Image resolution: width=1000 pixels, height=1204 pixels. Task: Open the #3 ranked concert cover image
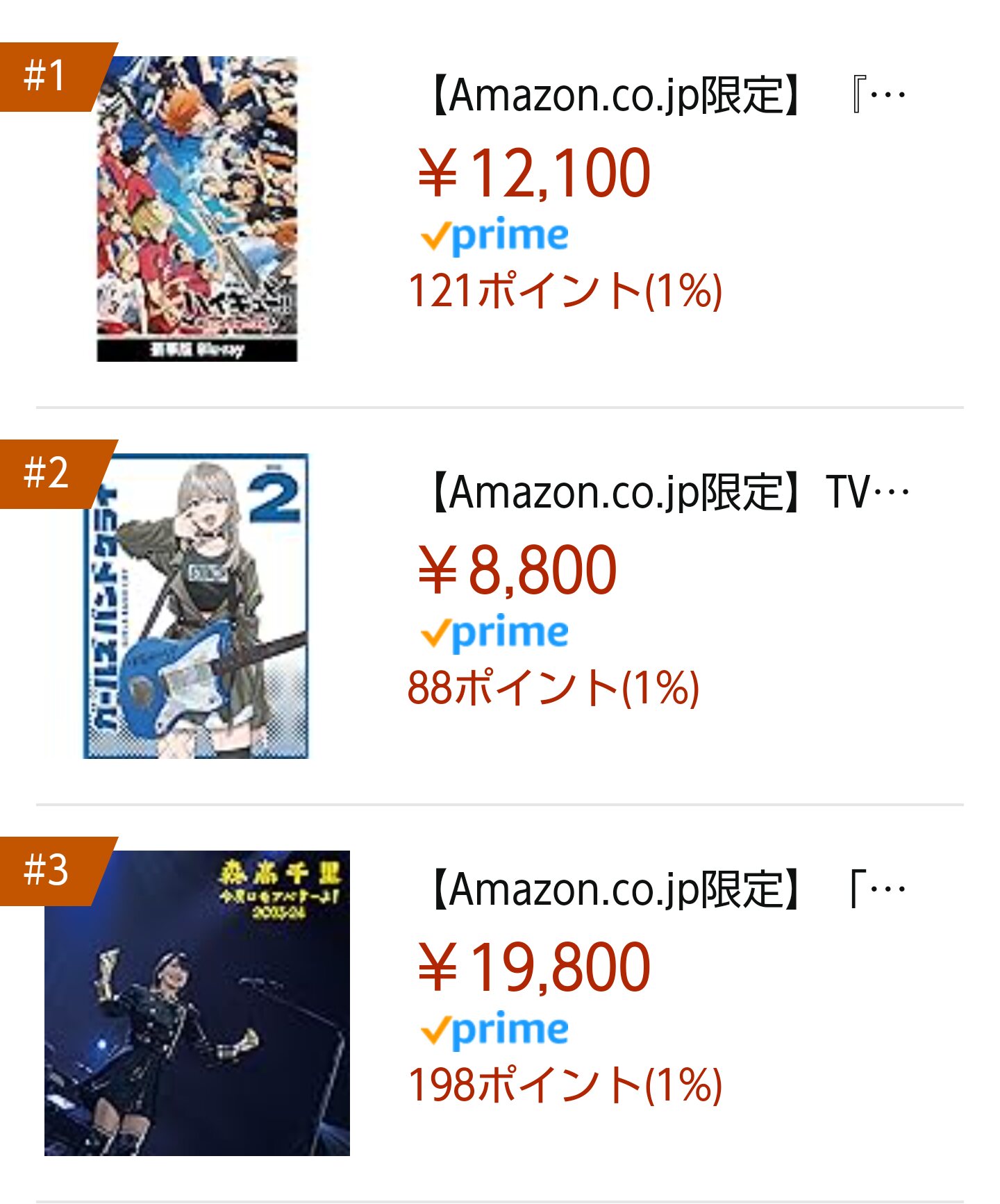click(x=197, y=1003)
